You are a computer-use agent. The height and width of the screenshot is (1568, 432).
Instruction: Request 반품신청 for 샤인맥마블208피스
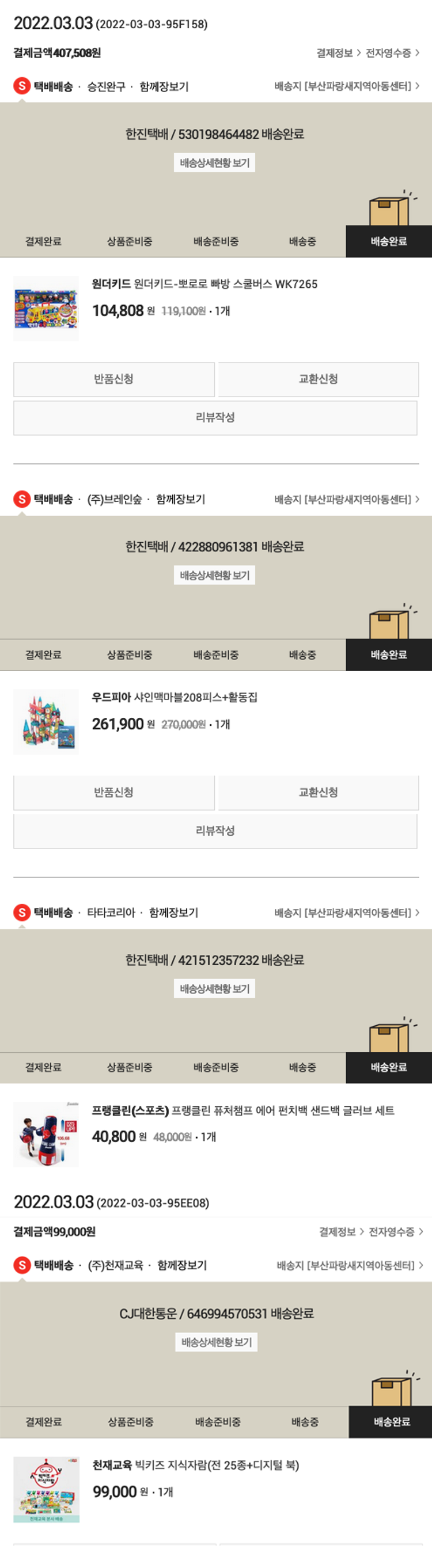coord(114,793)
